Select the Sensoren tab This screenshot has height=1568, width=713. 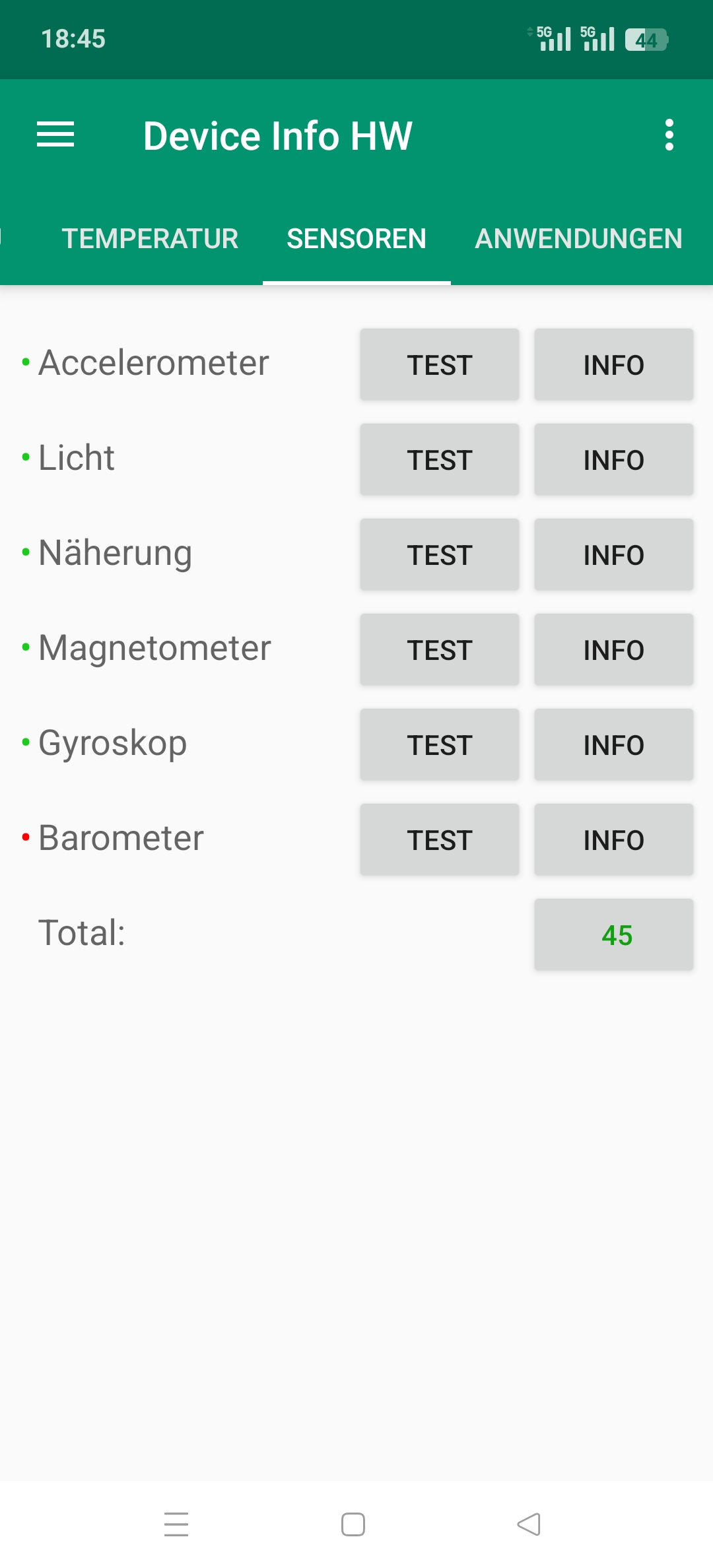point(356,238)
